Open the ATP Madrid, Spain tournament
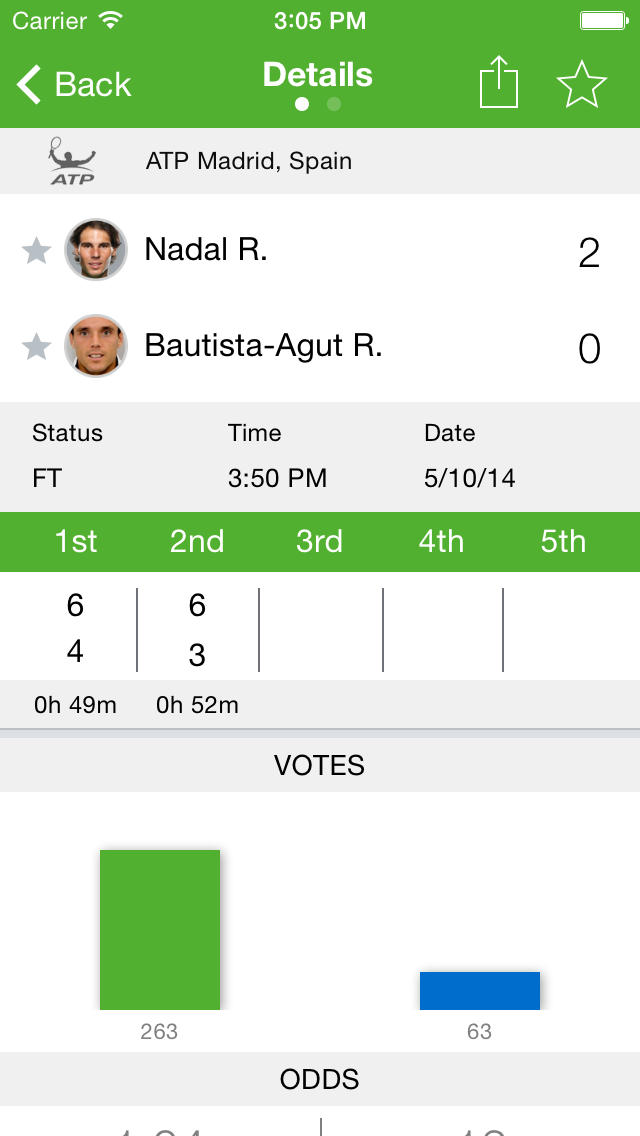 click(248, 161)
